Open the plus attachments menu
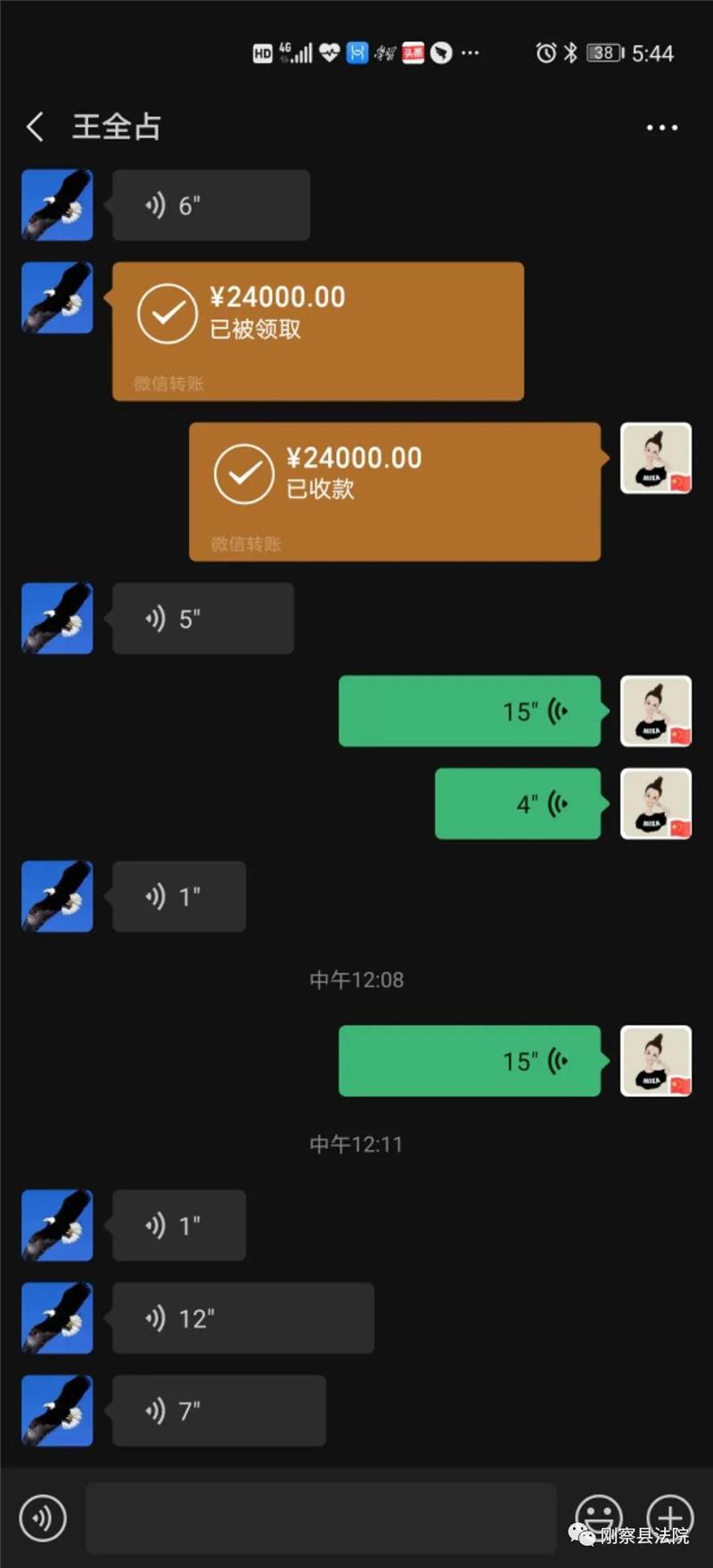Image resolution: width=713 pixels, height=1568 pixels. 670,1517
